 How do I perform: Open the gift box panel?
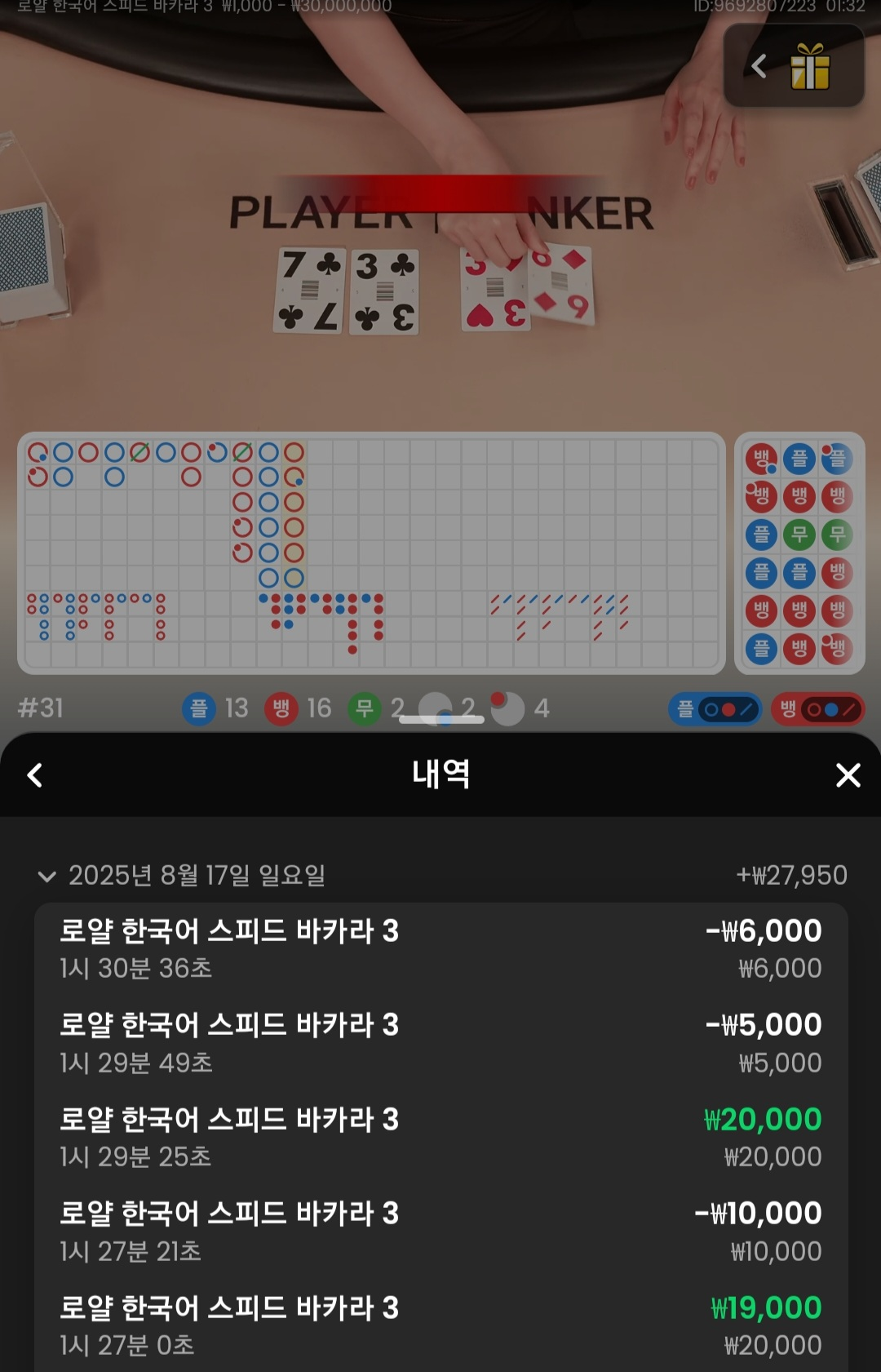pos(808,67)
